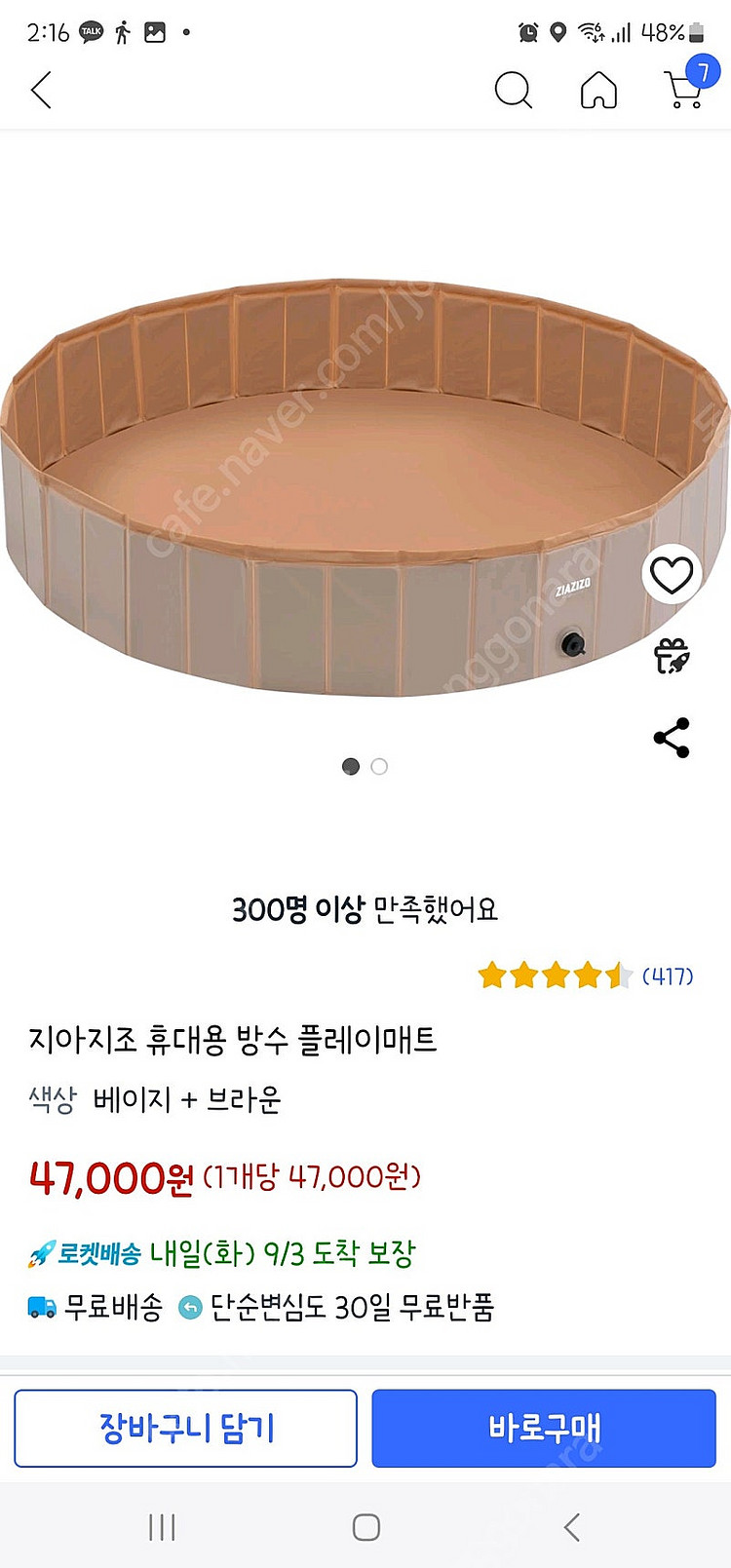Viewport: 731px width, 1568px height.
Task: Go to the shop home icon
Action: click(598, 91)
